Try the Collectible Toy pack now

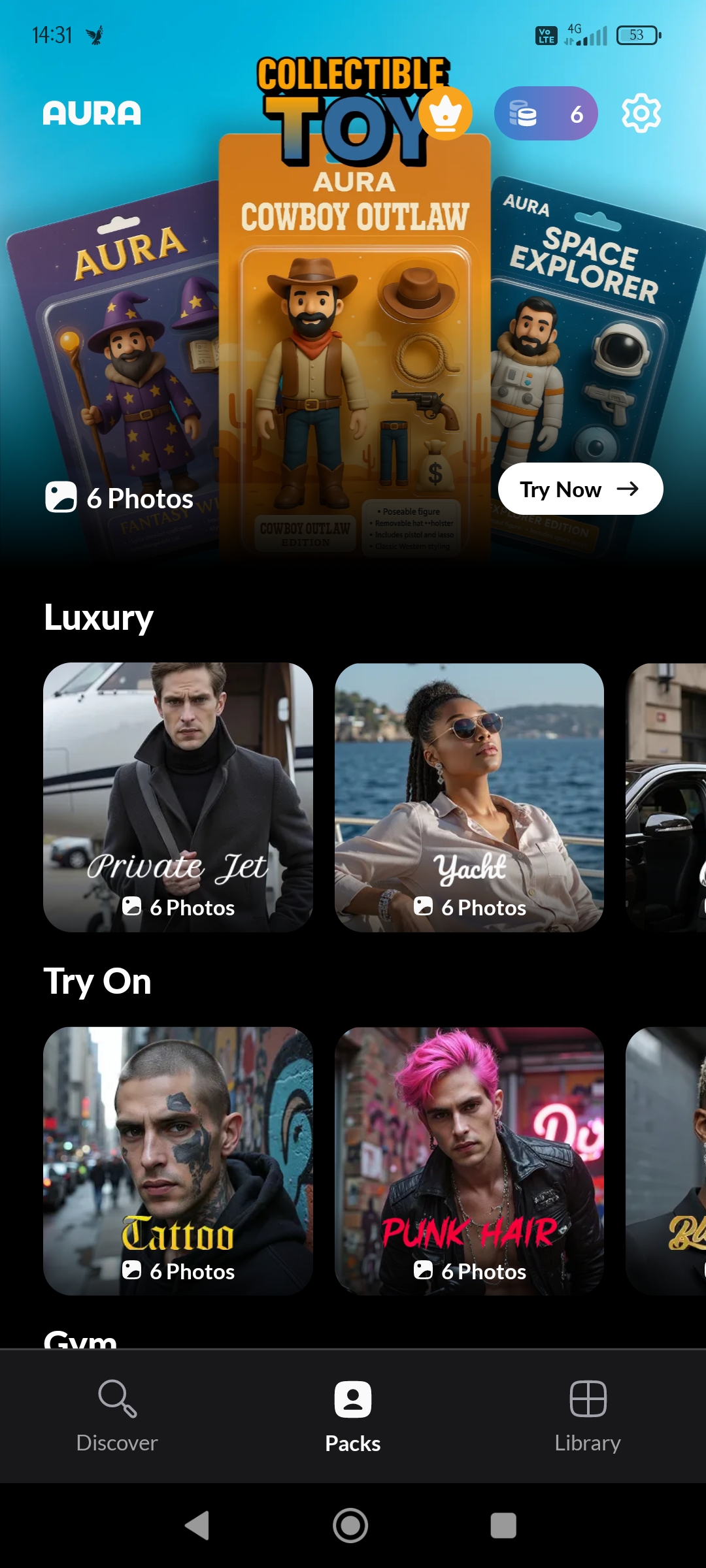tap(580, 489)
